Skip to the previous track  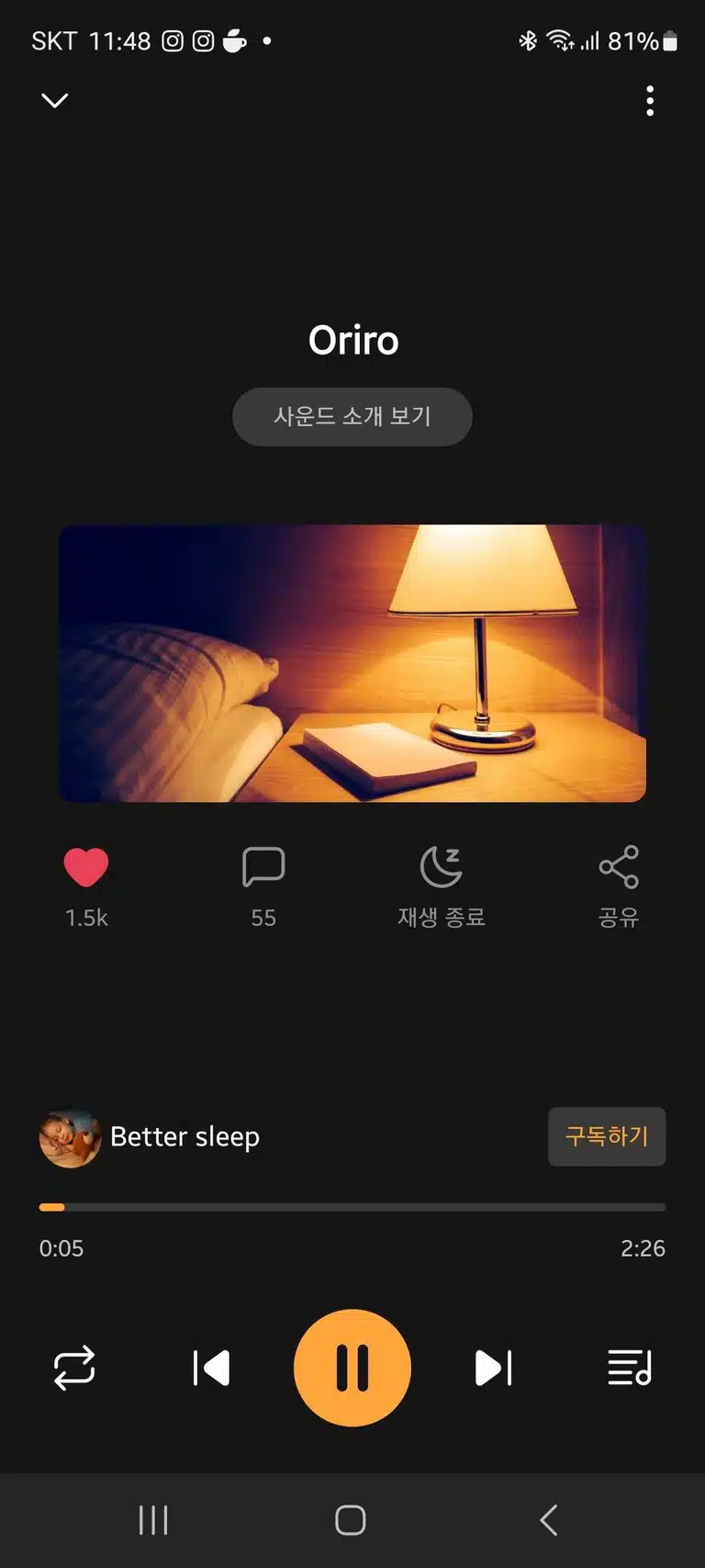pos(211,1368)
